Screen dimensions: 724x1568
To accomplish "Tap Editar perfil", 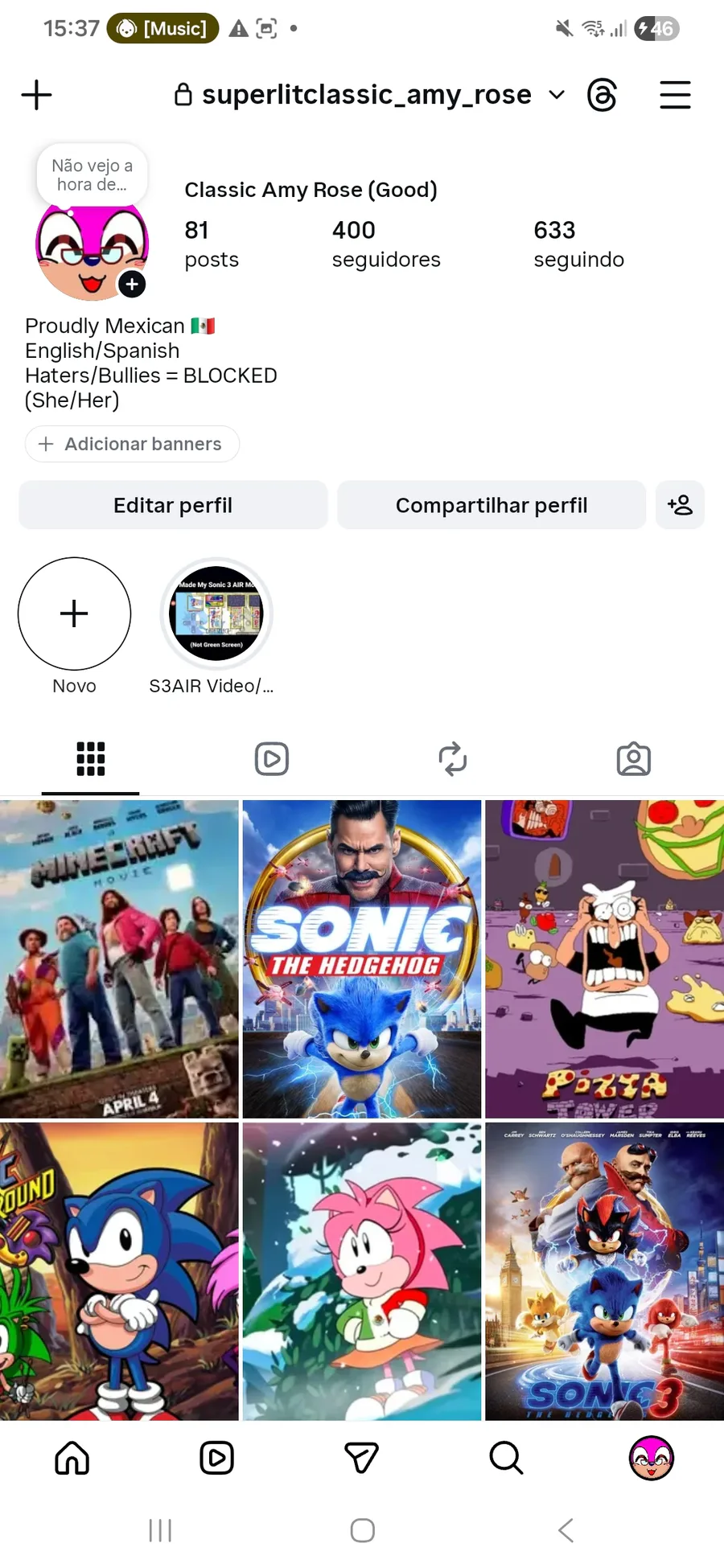I will point(173,505).
